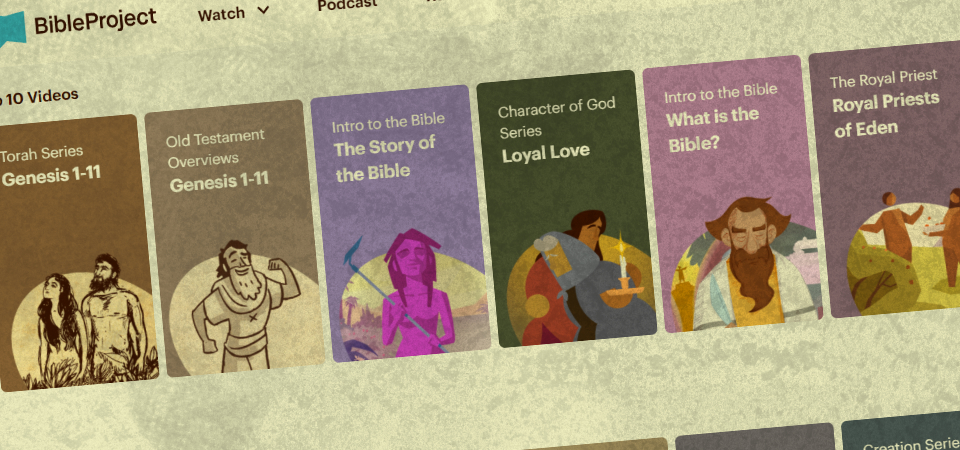Expand the Watch dropdown menu
Viewport: 960px width, 450px height.
(x=234, y=13)
